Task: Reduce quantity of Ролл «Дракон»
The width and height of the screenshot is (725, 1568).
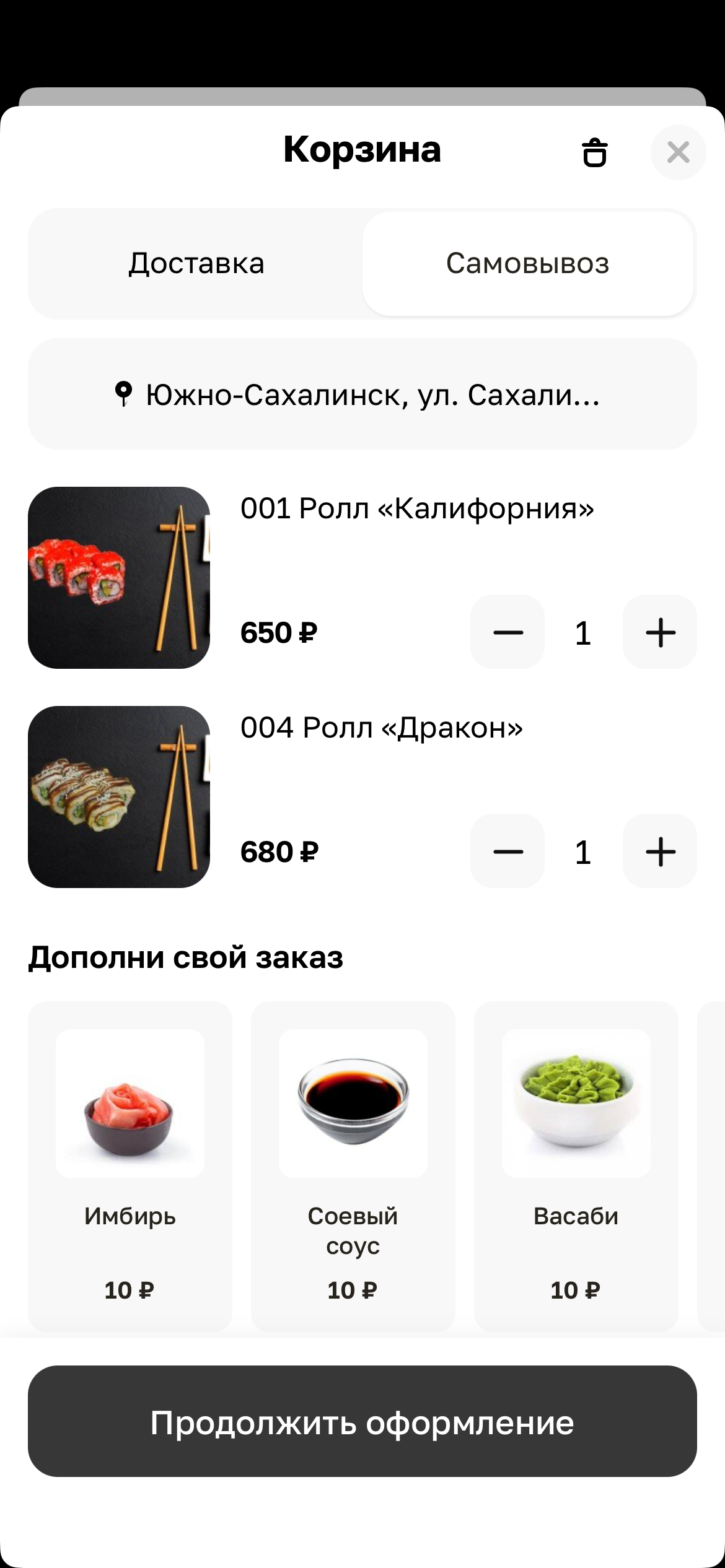Action: pos(507,852)
